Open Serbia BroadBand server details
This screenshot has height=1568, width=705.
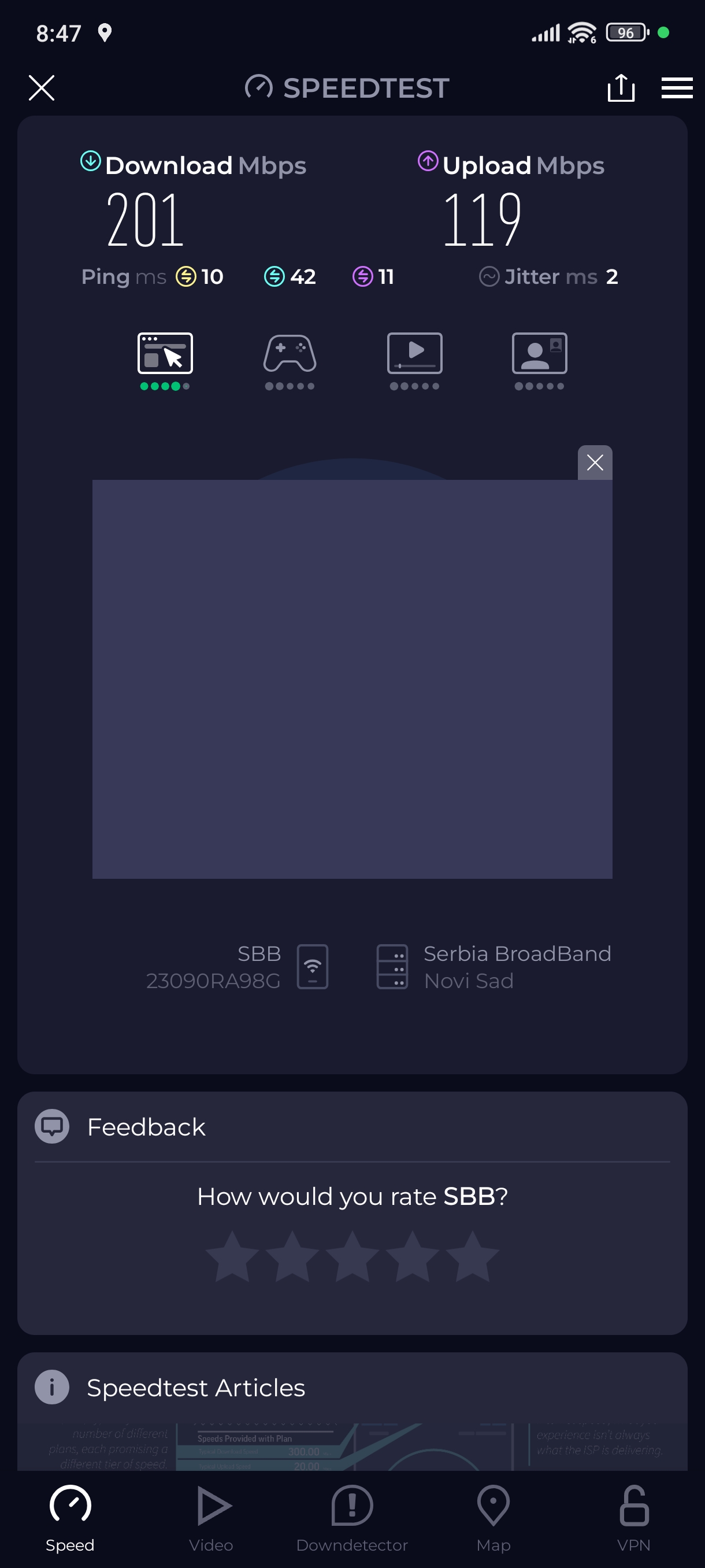pos(494,967)
